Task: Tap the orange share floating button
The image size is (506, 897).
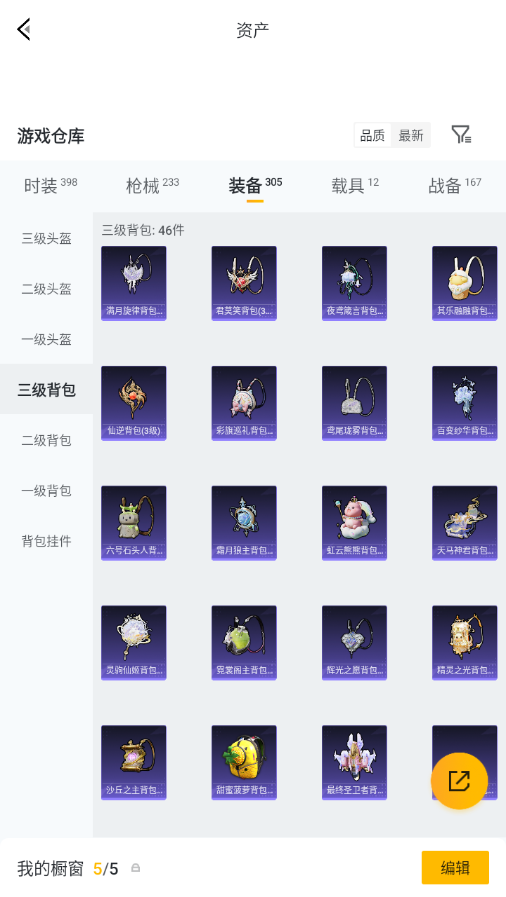Action: pyautogui.click(x=459, y=781)
